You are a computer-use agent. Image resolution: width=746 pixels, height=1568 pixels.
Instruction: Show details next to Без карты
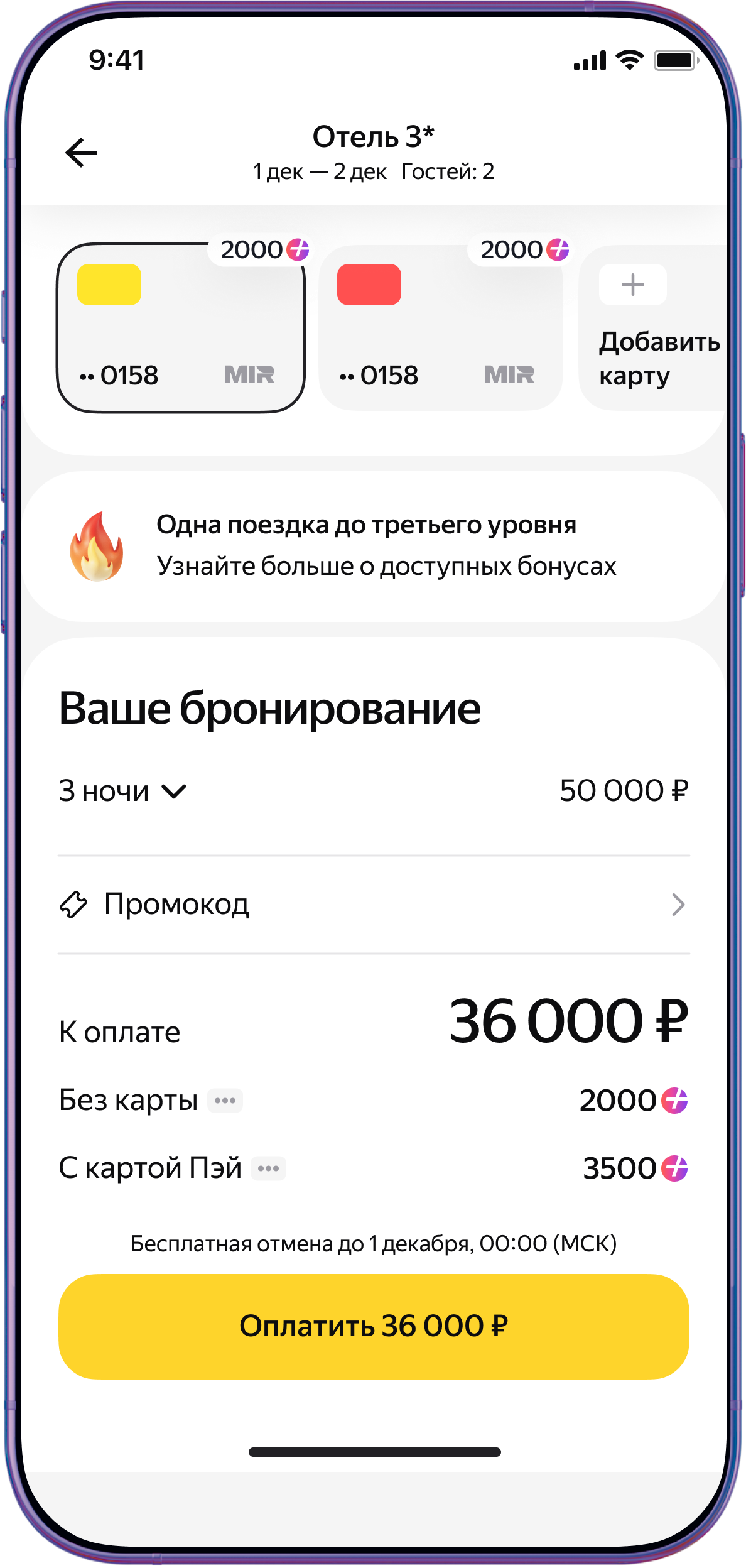225,1101
